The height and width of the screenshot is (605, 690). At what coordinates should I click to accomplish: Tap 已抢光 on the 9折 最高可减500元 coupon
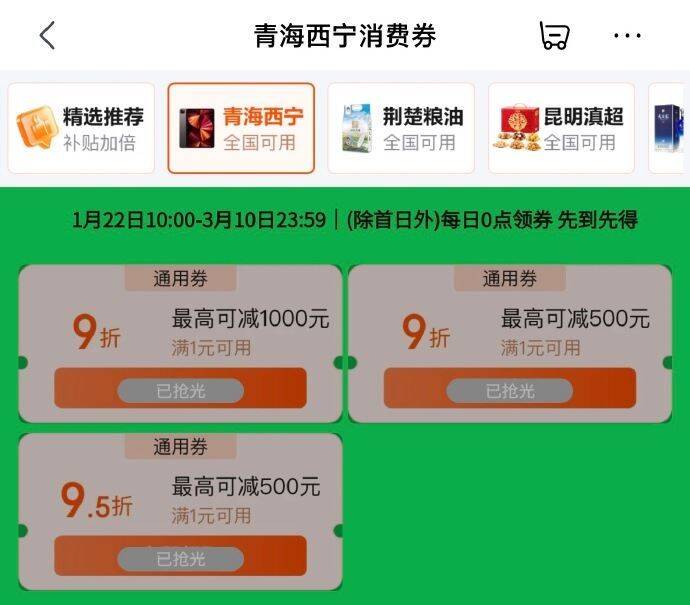(510, 390)
